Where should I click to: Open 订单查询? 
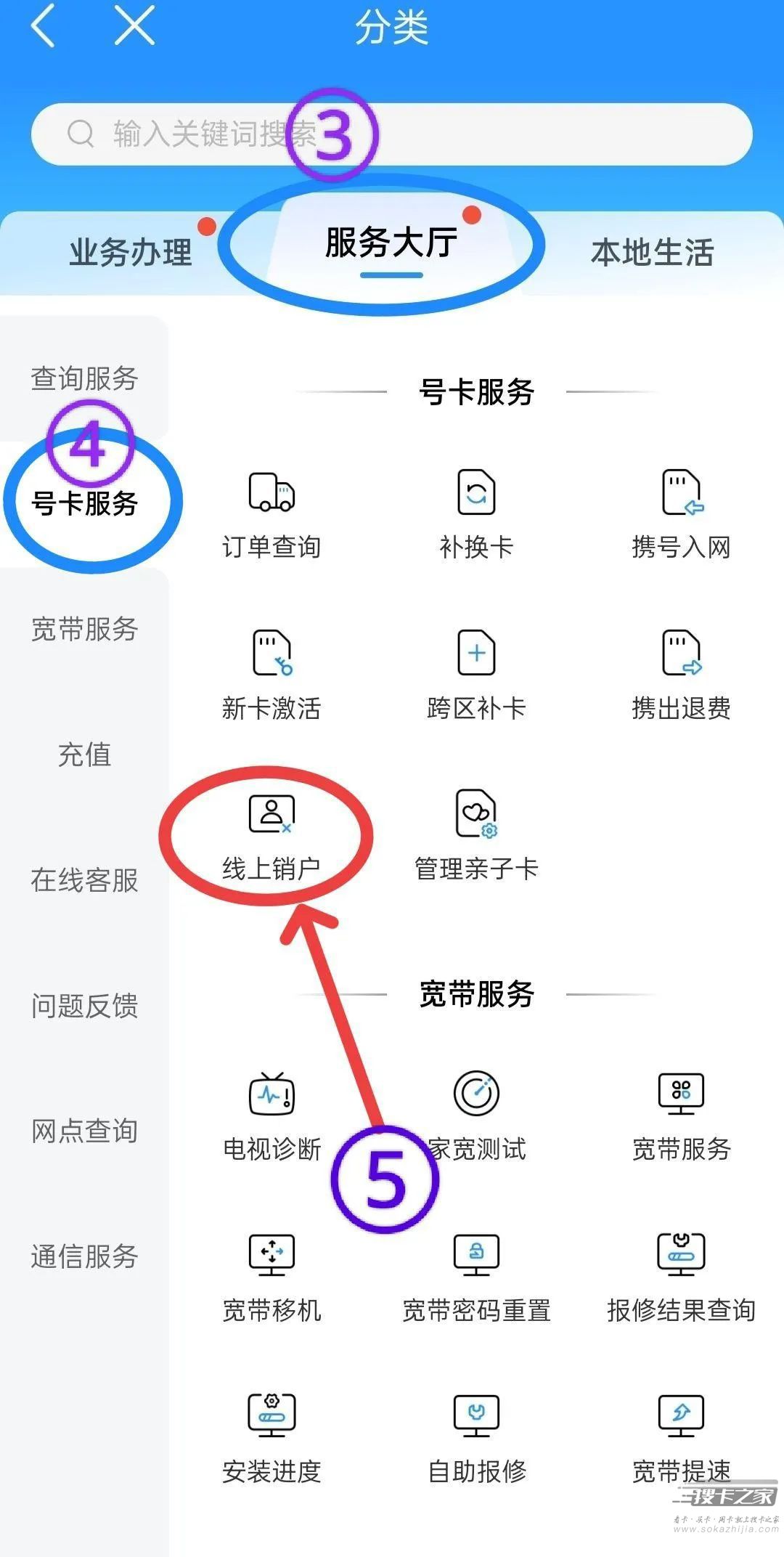[x=271, y=515]
